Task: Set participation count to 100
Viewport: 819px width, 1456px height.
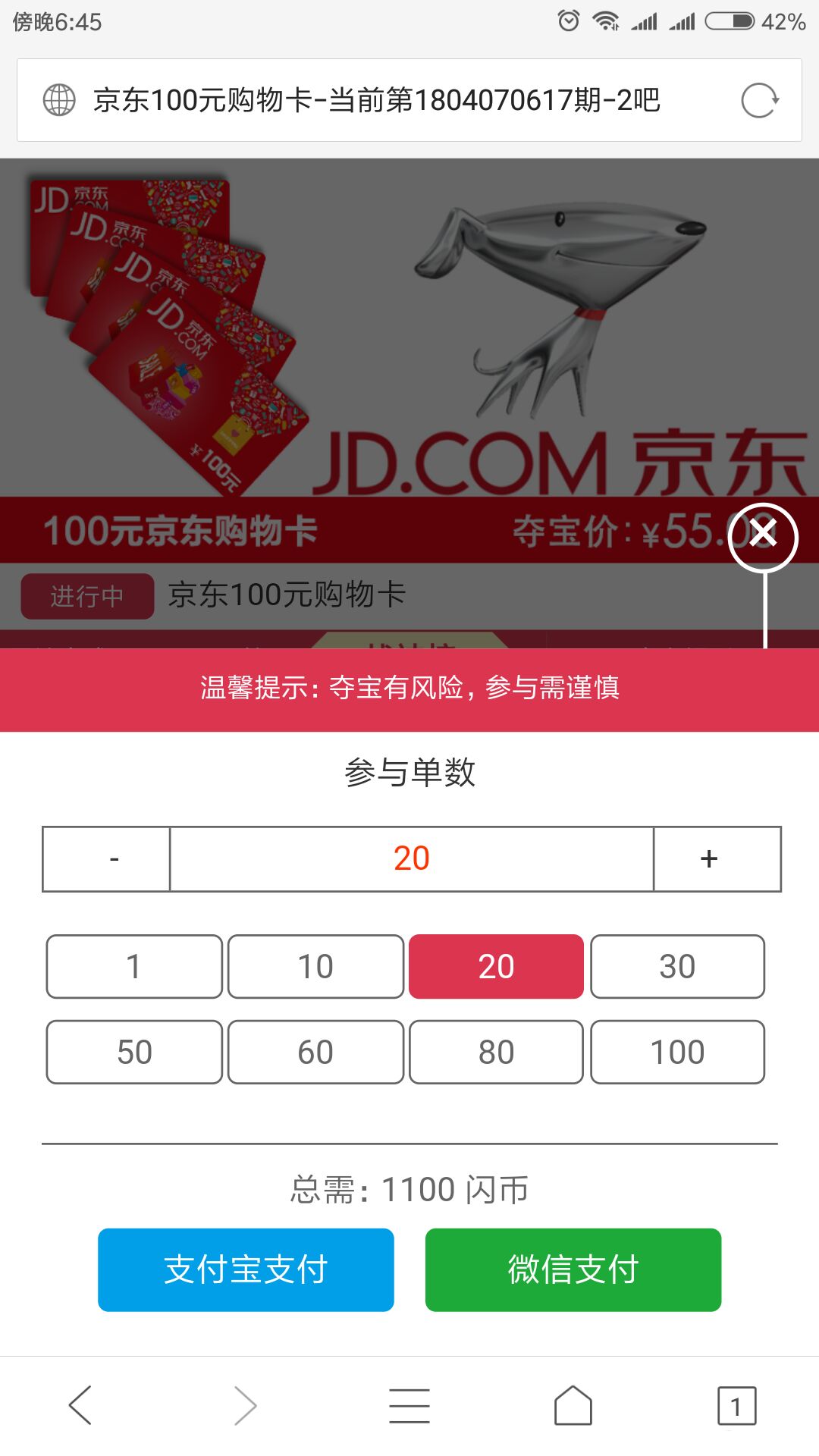Action: tap(677, 1052)
